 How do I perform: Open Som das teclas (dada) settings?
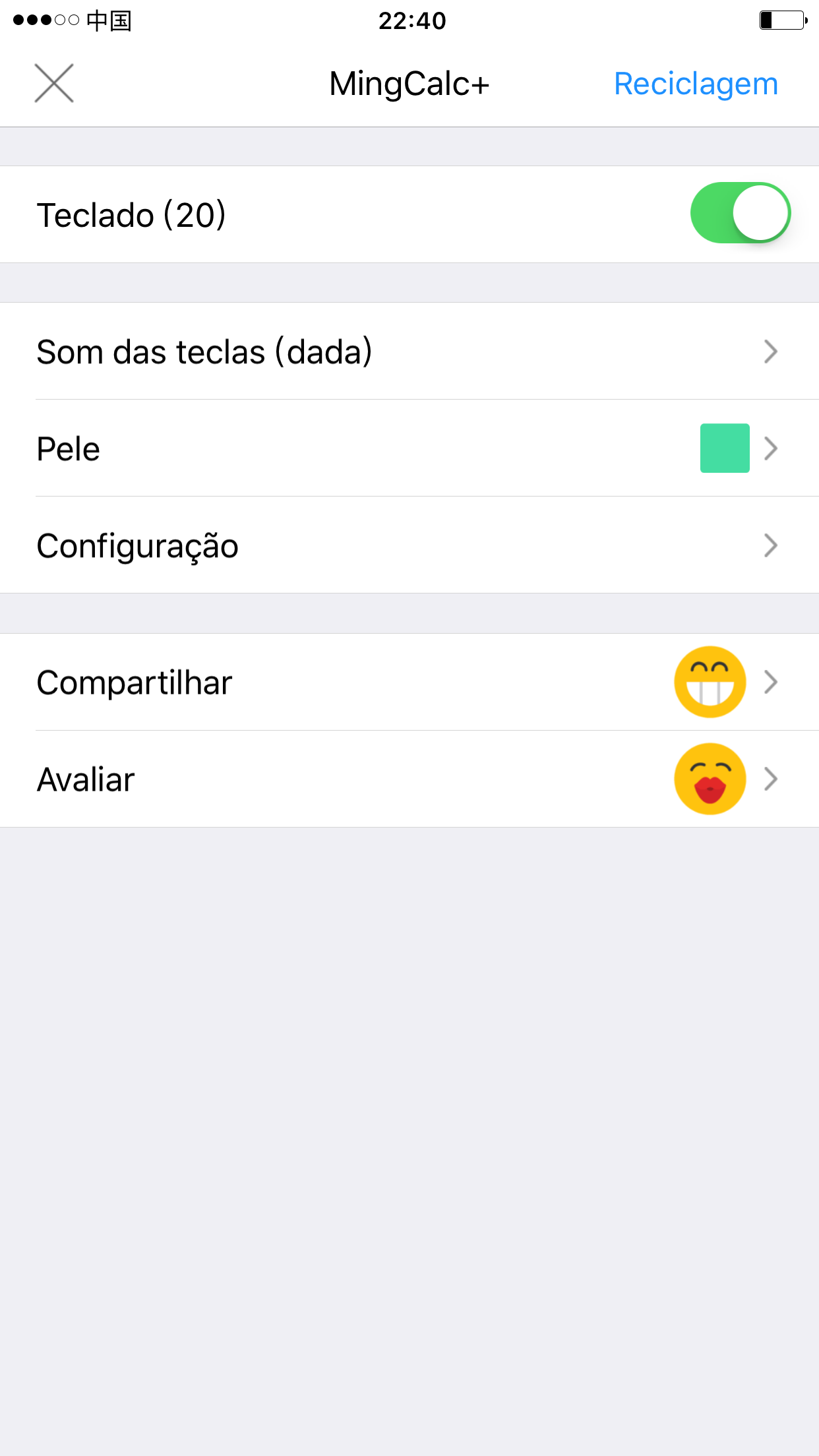click(409, 351)
